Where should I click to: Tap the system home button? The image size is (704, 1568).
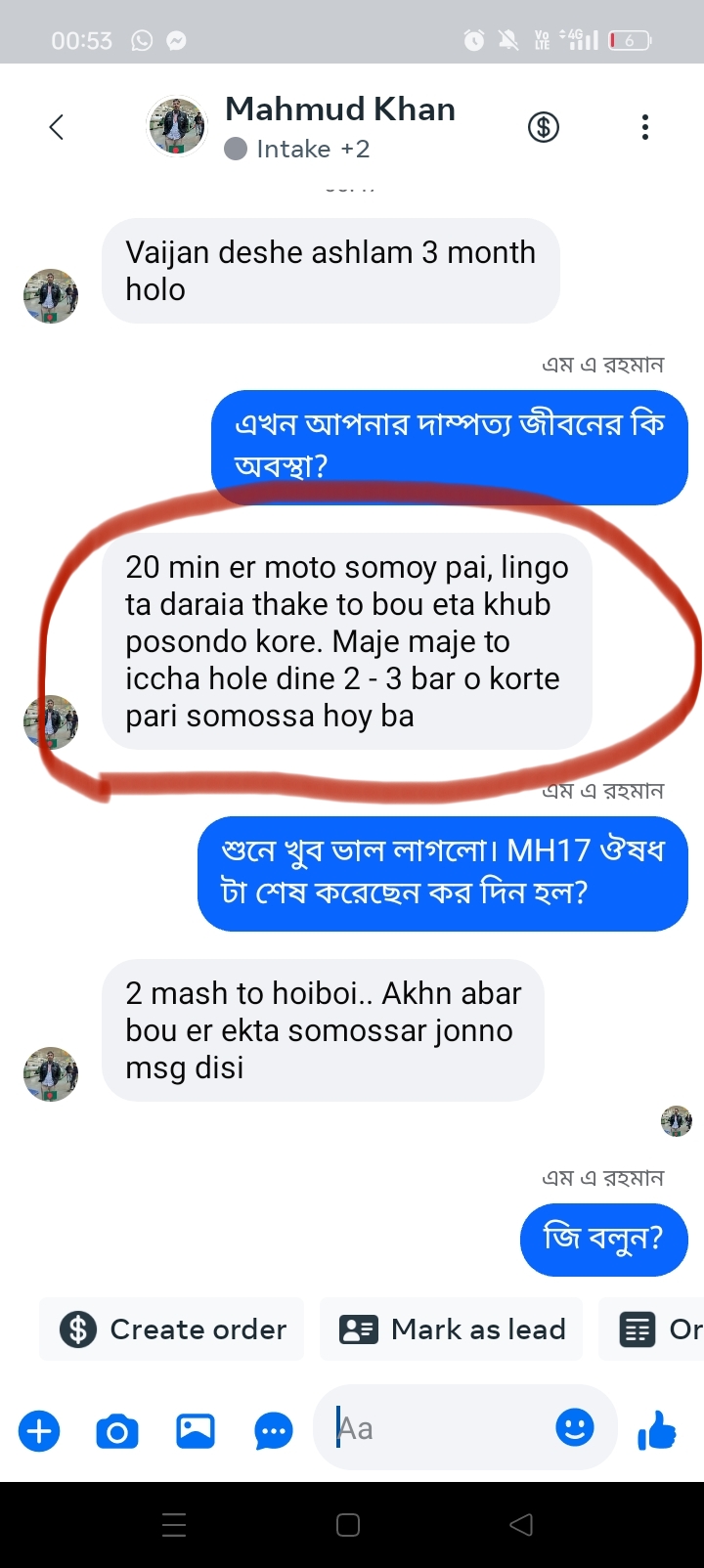tap(348, 1525)
